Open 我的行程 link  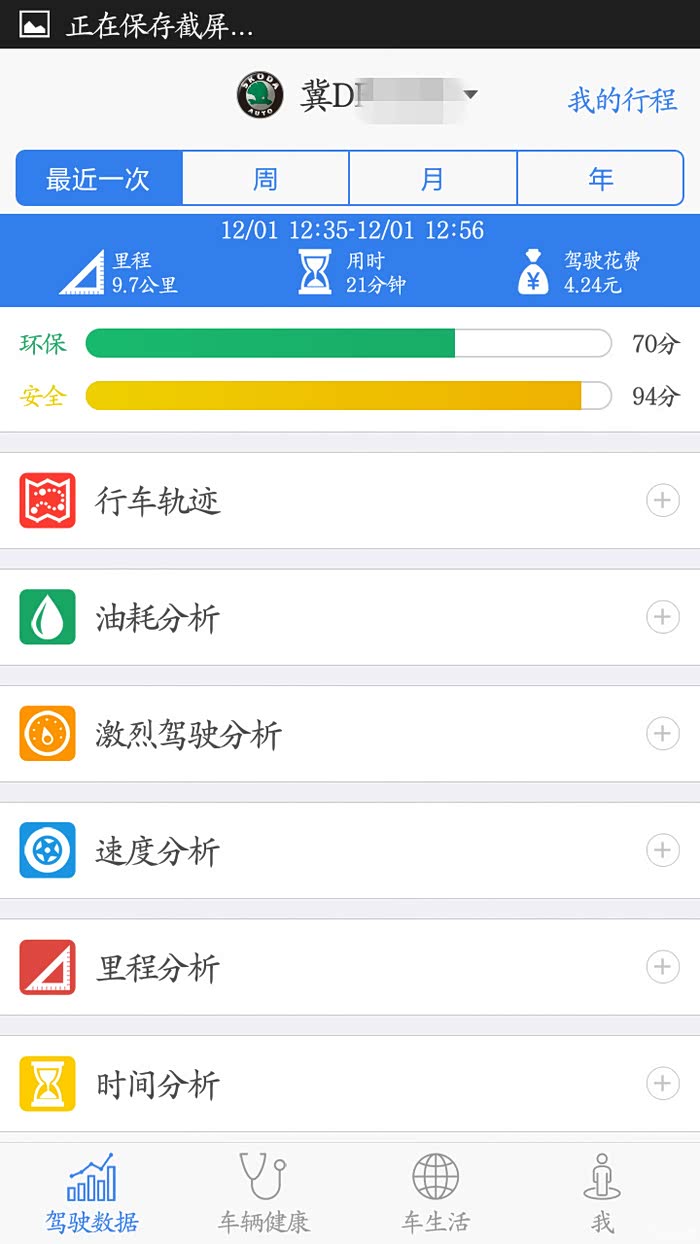click(x=622, y=100)
